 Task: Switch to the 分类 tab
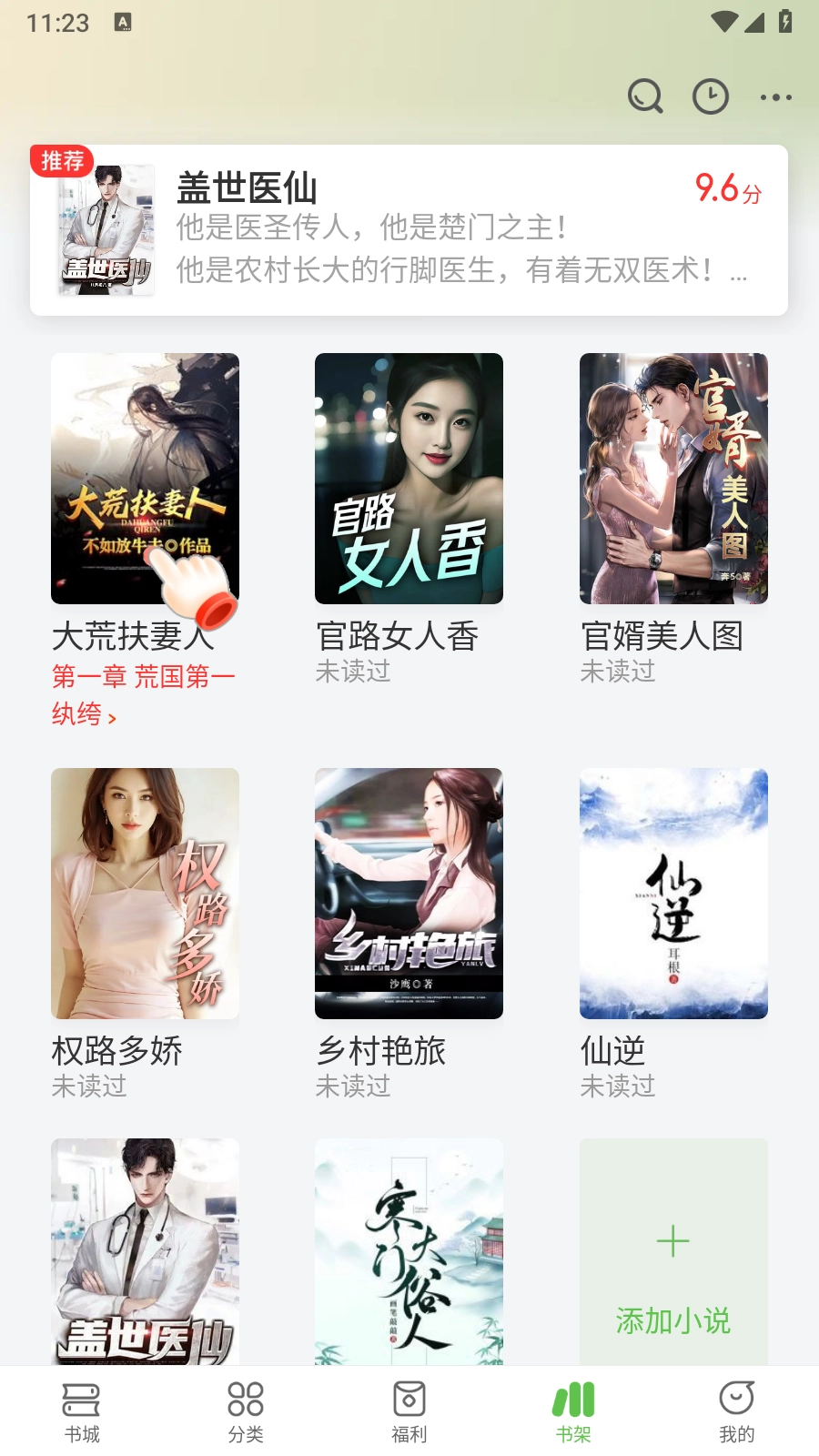click(246, 1411)
